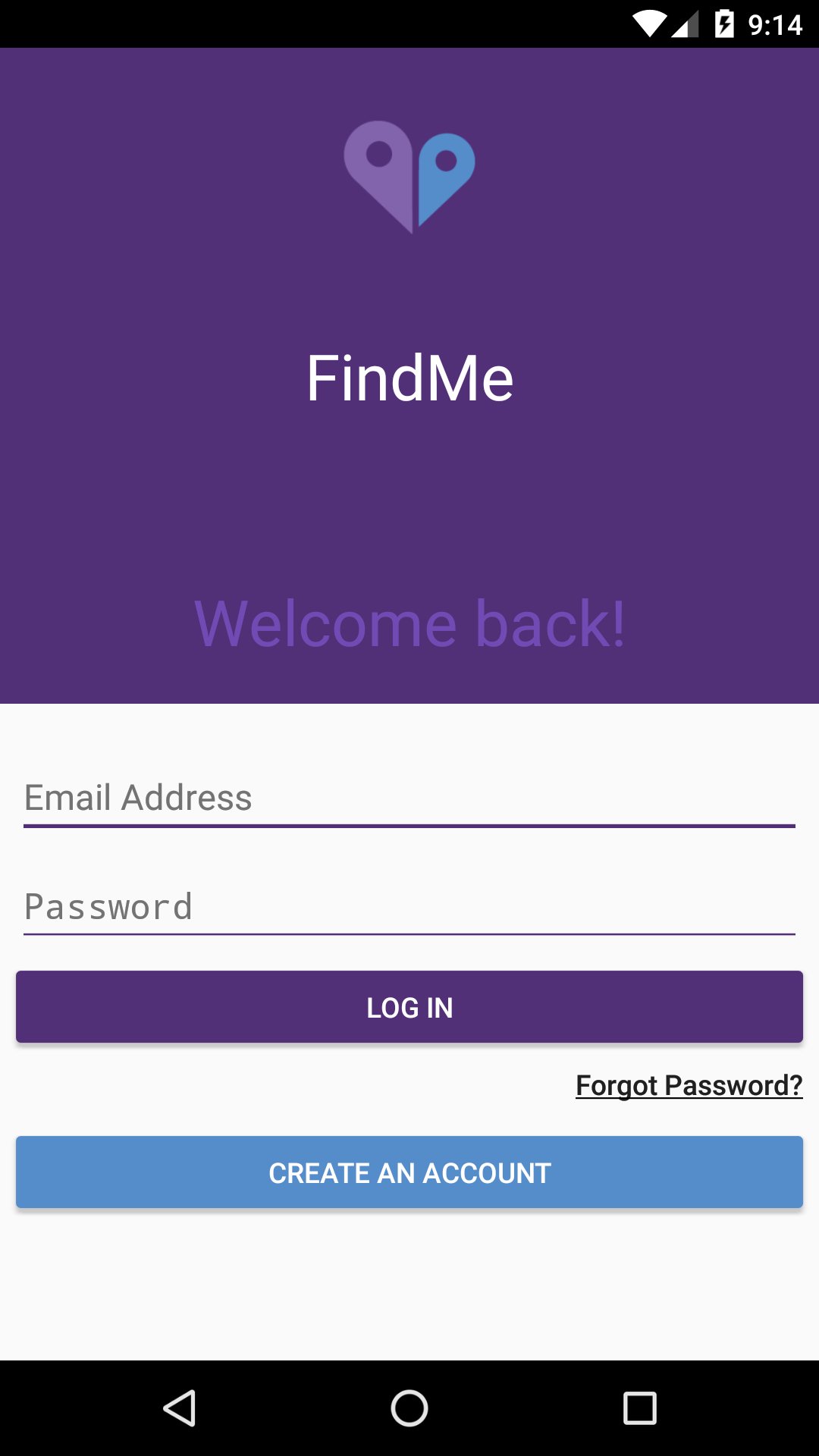Click the Welcome back greeting
Screen dimensions: 819x1456
(409, 623)
